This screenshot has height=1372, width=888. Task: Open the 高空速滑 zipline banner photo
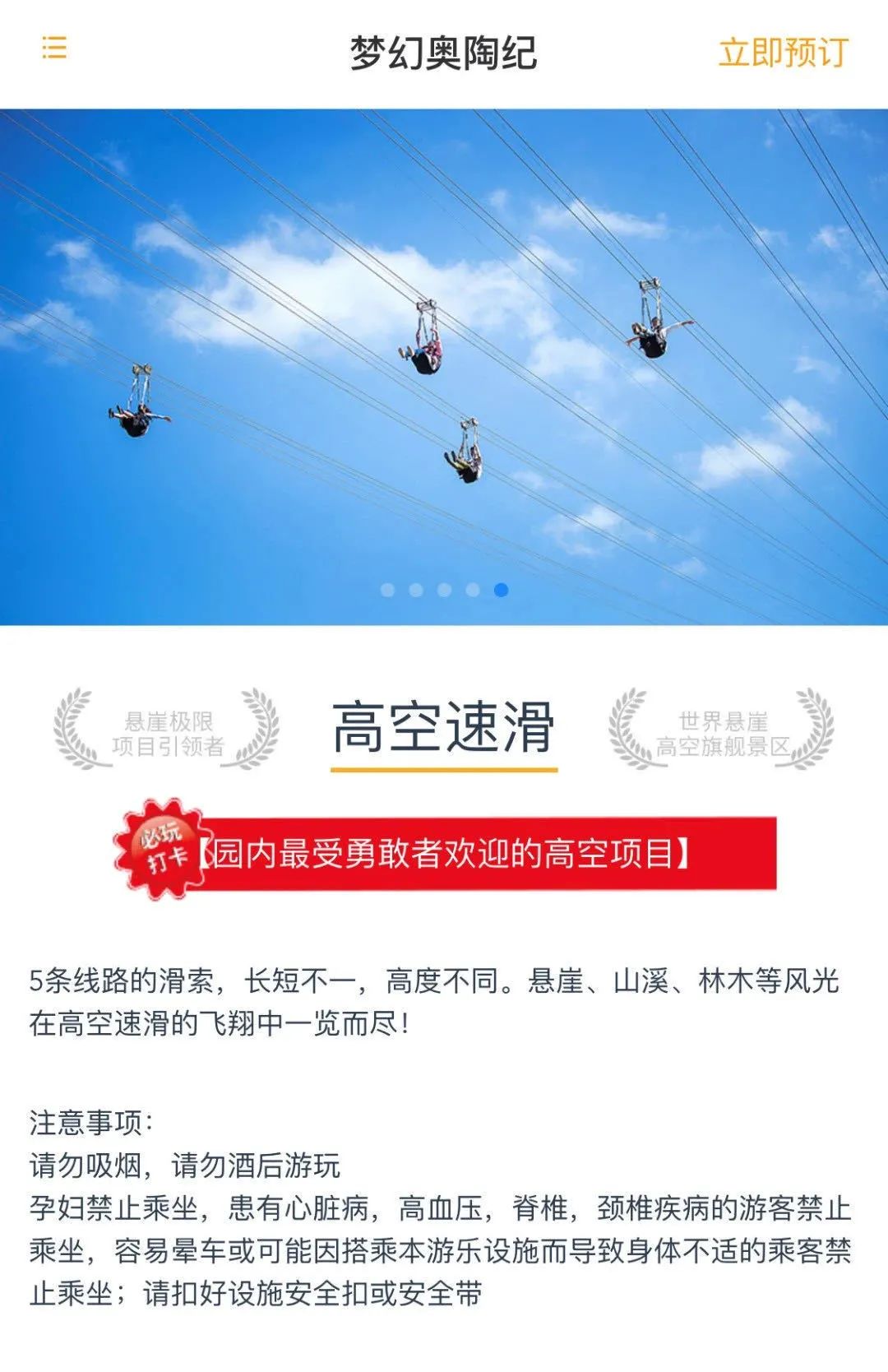444,366
